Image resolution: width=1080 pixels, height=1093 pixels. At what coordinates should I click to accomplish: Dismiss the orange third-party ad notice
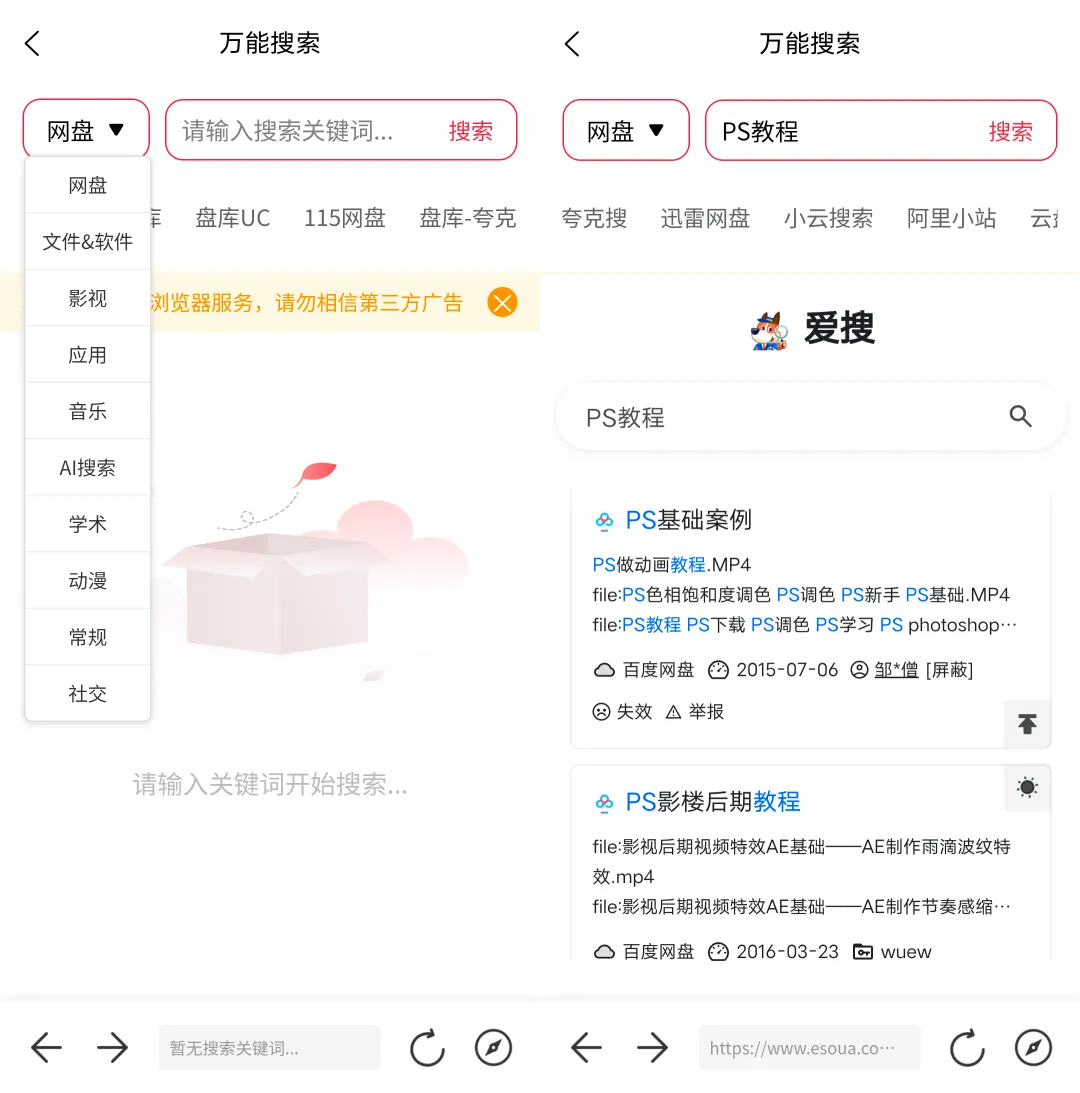click(502, 302)
